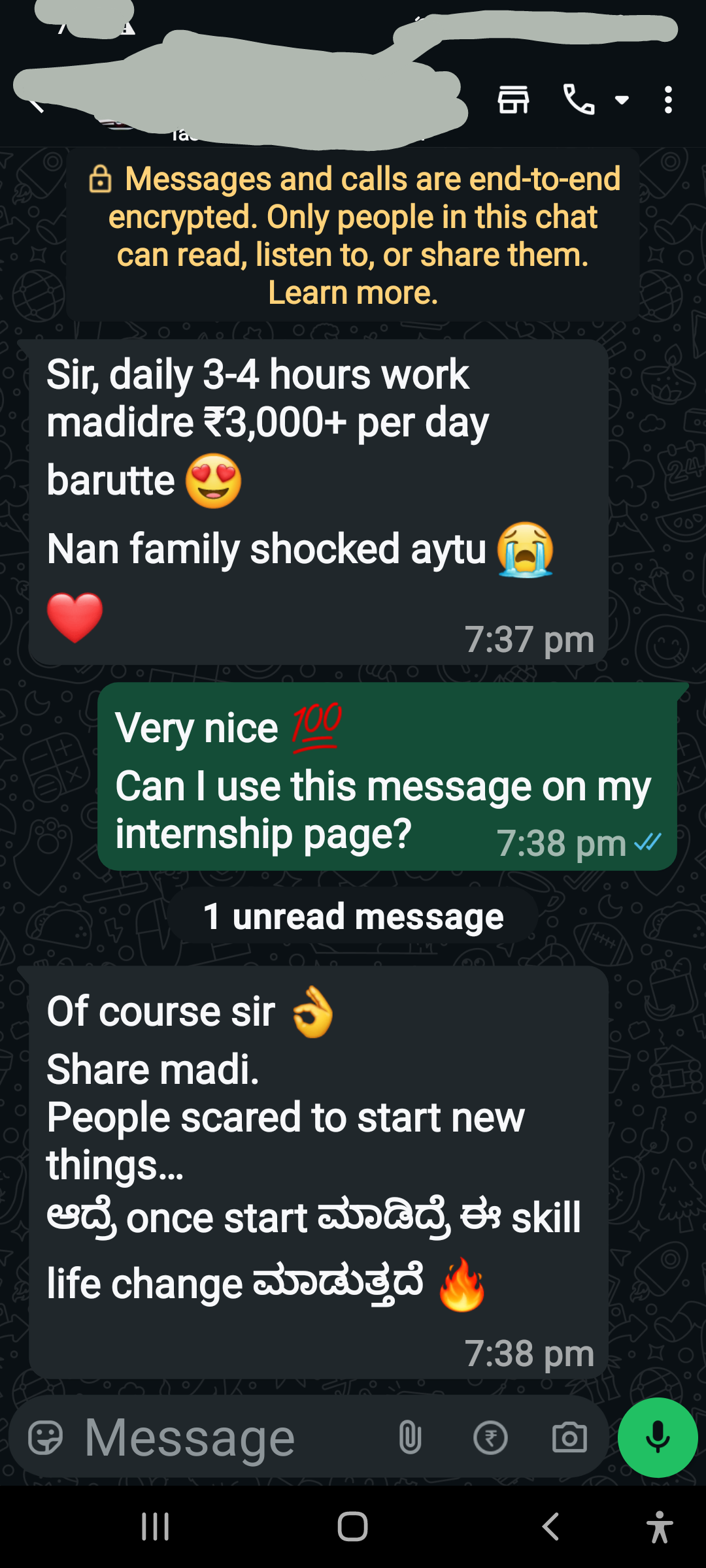Screen dimensions: 706x1568
Task: Open the business catalog storefront icon
Action: (514, 100)
